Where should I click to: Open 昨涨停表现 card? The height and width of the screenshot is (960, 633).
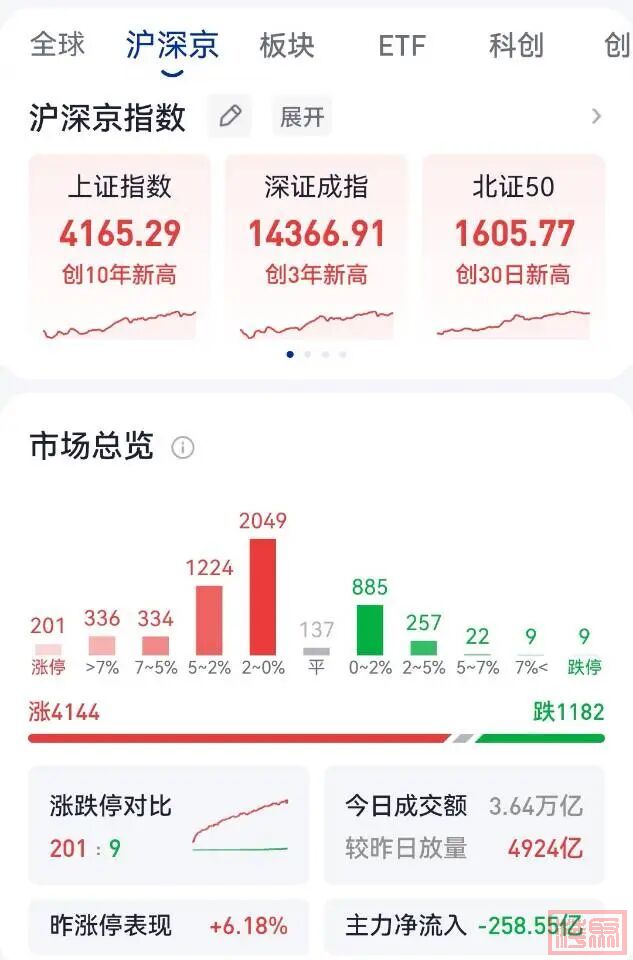click(x=168, y=926)
